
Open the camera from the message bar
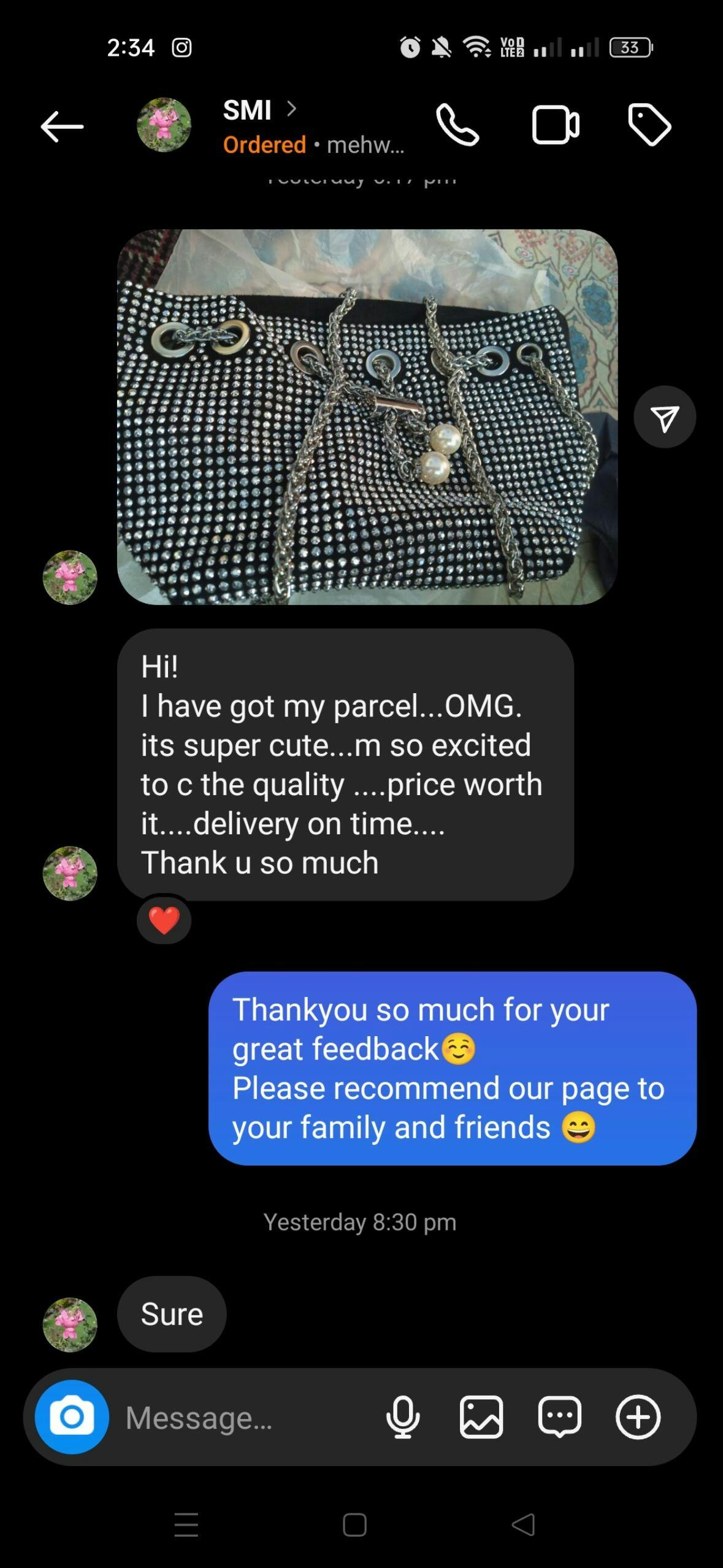72,1416
